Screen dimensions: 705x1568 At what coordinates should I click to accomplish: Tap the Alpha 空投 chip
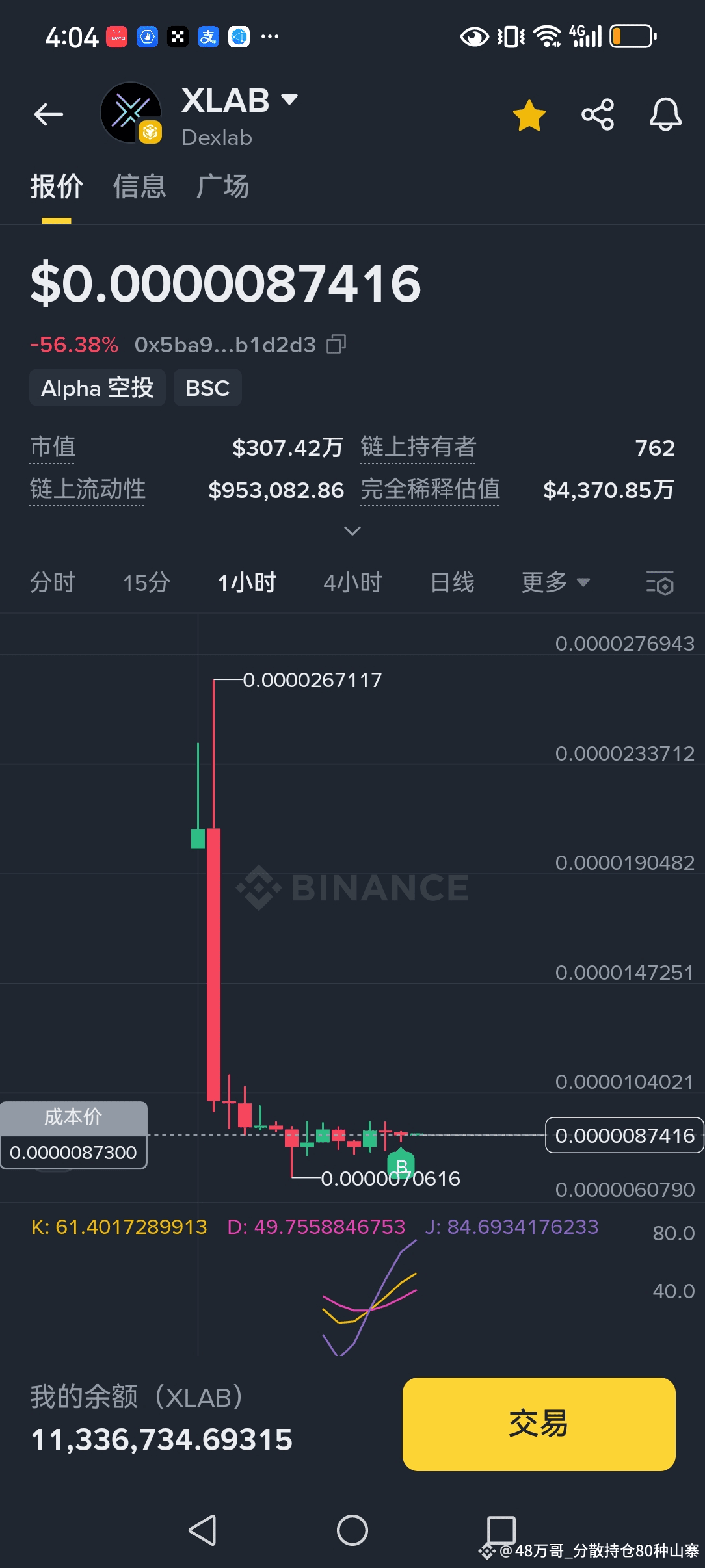pyautogui.click(x=98, y=388)
